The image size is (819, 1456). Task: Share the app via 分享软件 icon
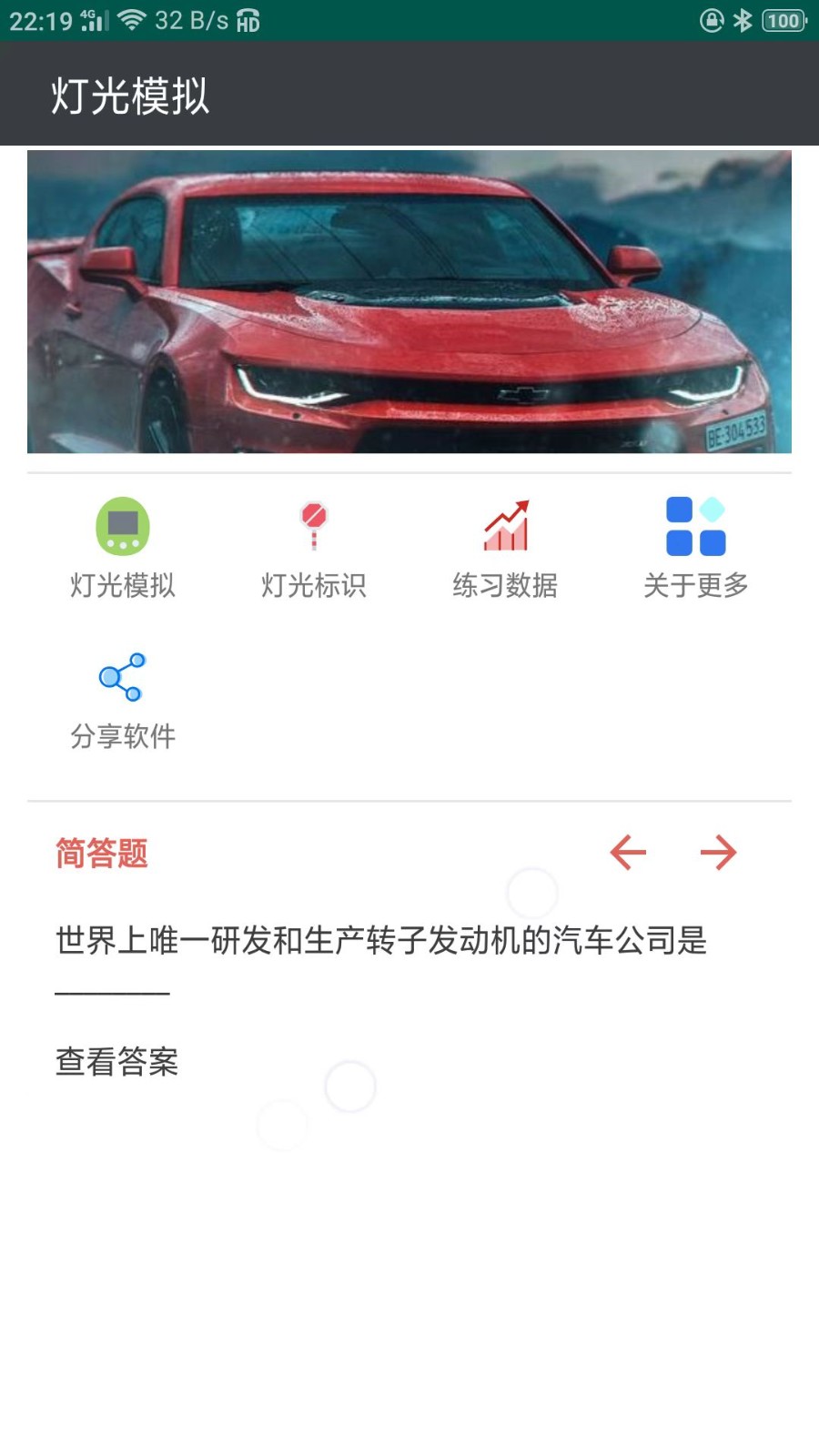click(x=124, y=698)
